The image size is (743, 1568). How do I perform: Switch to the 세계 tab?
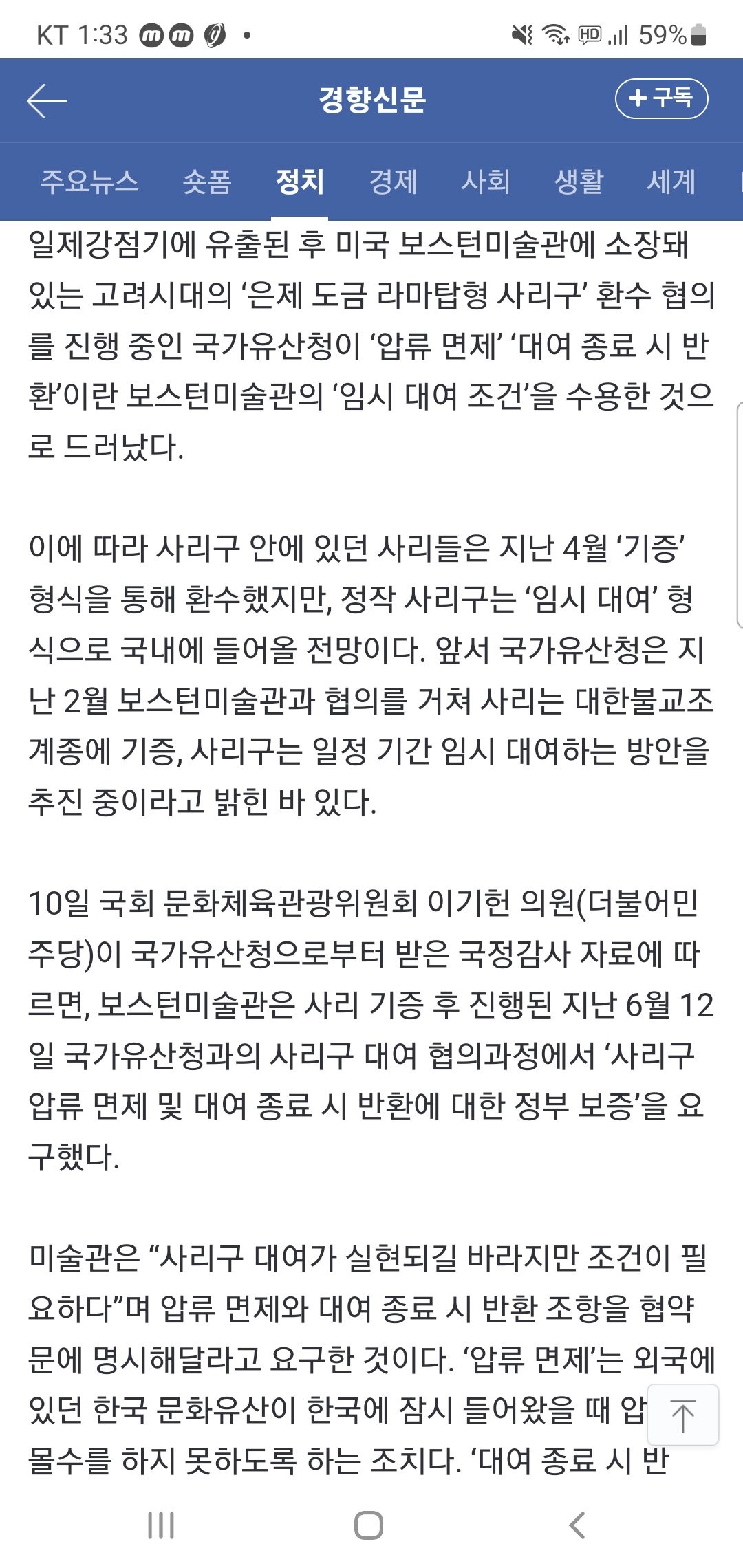671,182
